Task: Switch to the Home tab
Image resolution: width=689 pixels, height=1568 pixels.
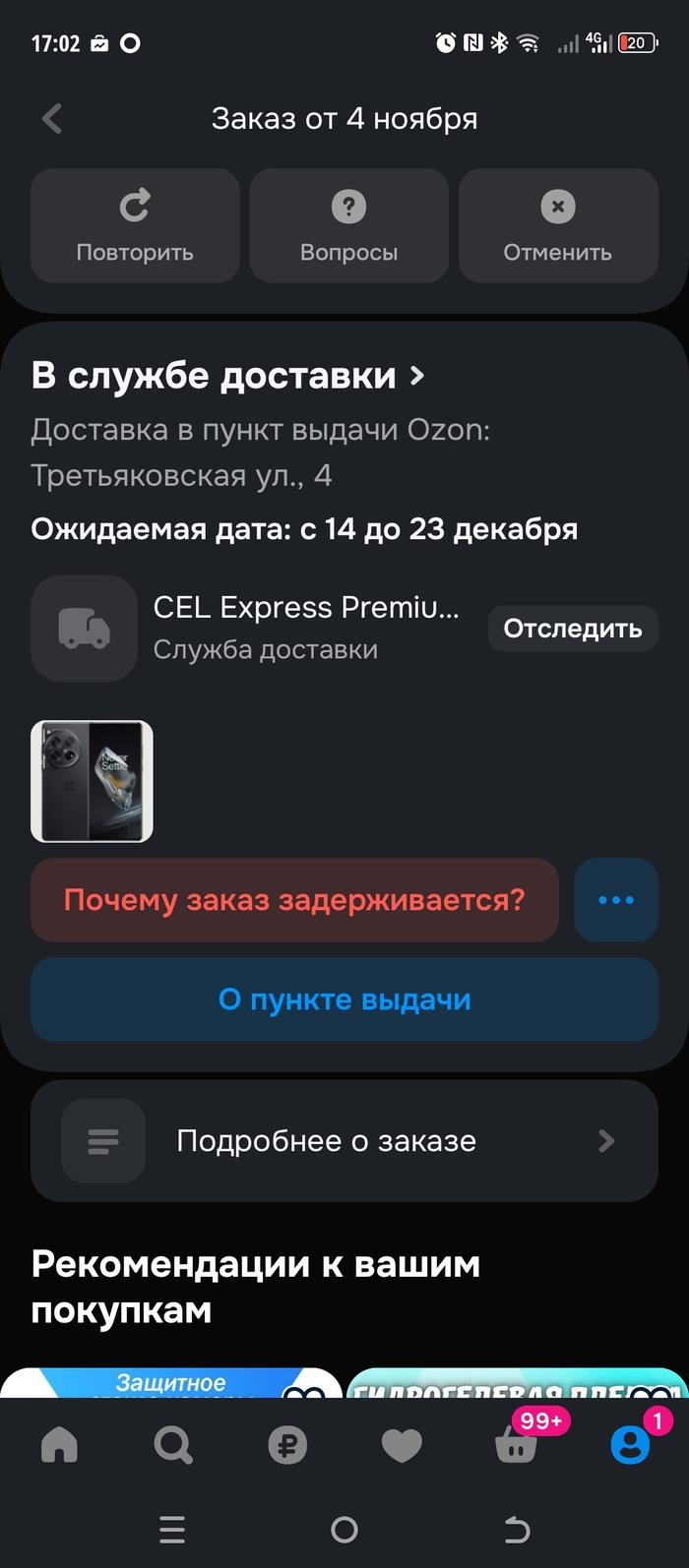Action: pos(59,1444)
